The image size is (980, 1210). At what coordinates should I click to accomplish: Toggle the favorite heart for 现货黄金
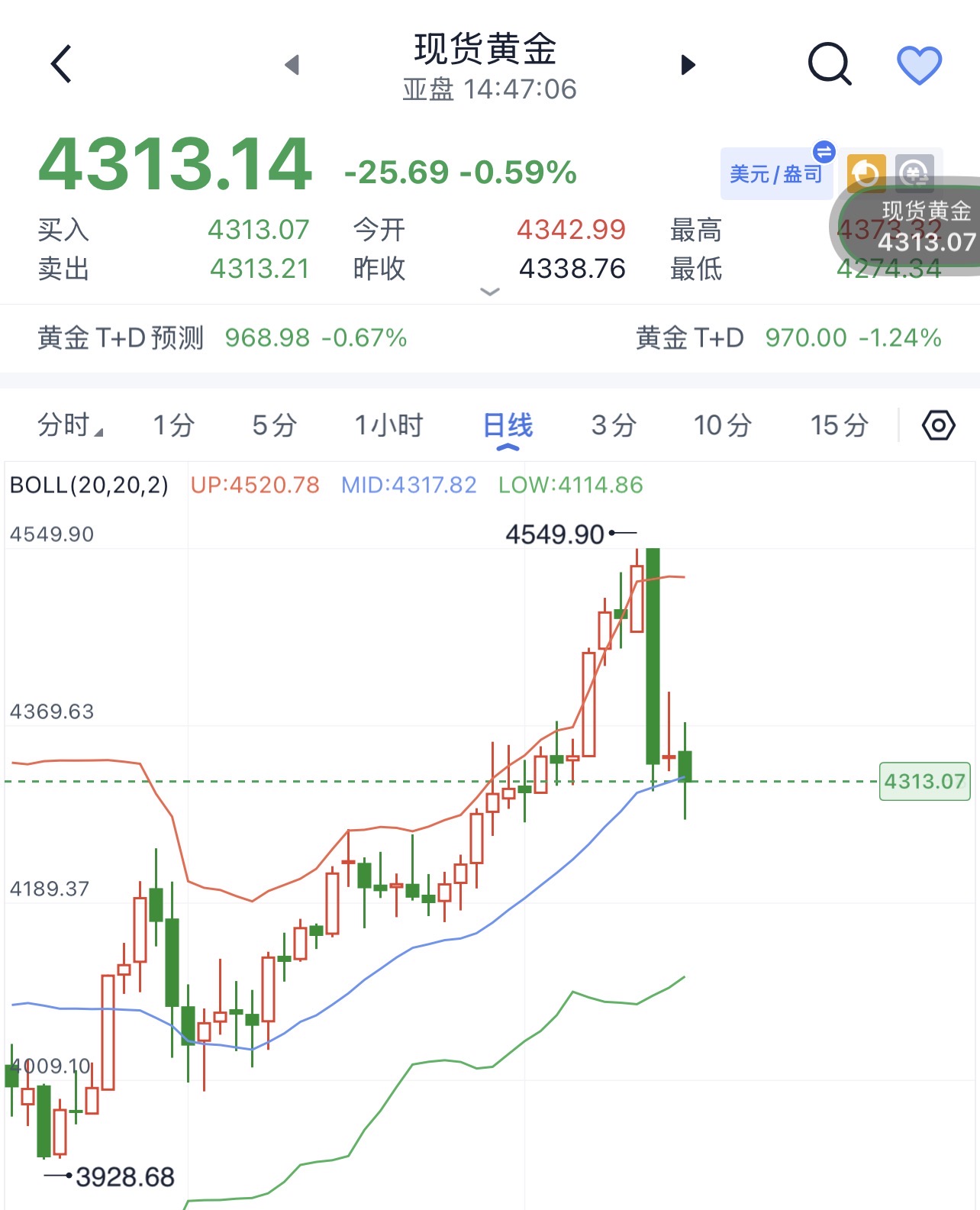pyautogui.click(x=919, y=65)
